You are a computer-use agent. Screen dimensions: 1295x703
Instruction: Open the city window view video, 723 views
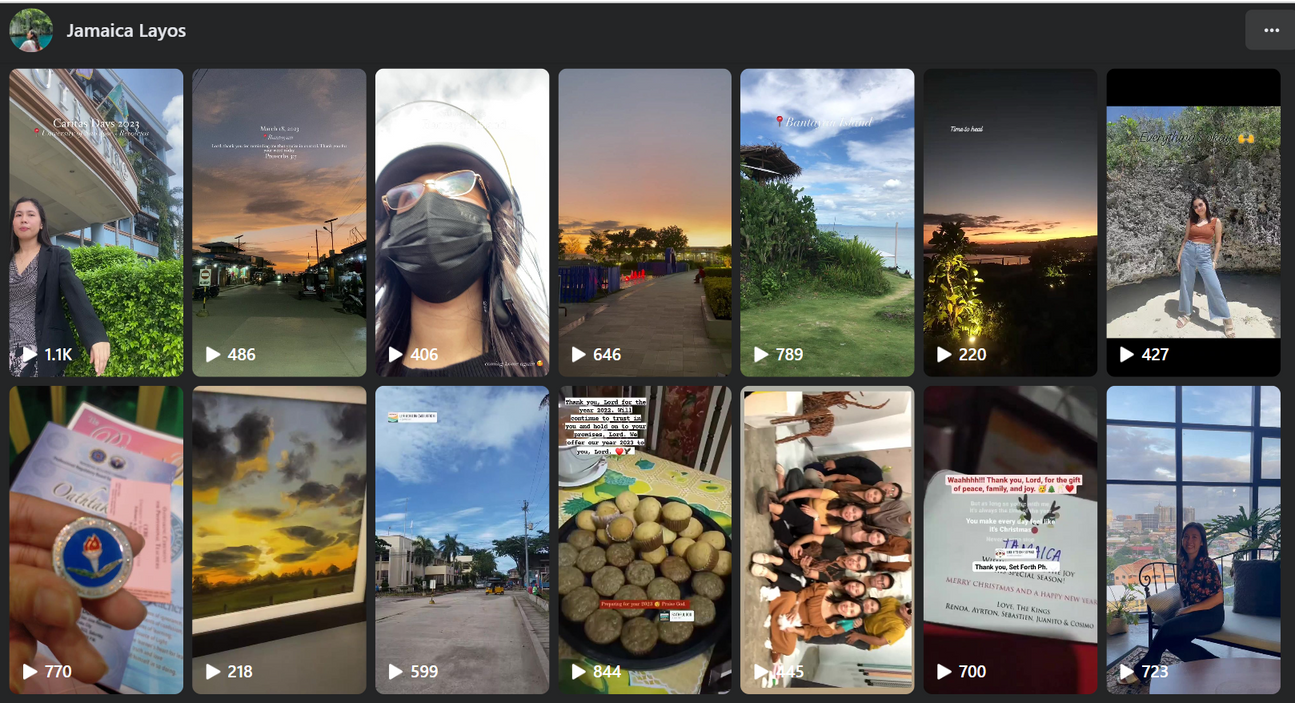[1193, 540]
